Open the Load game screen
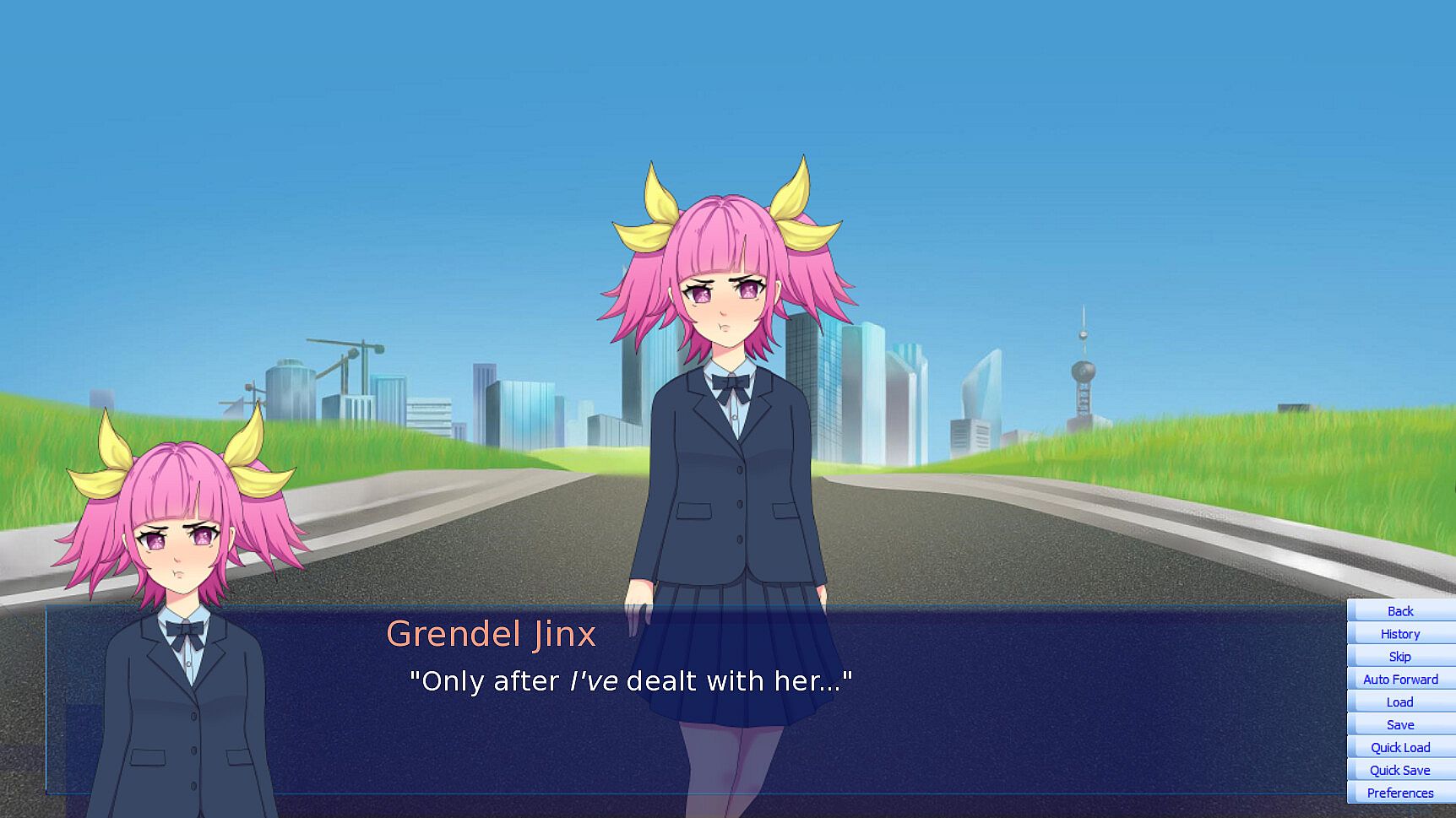The width and height of the screenshot is (1456, 818). click(x=1400, y=702)
